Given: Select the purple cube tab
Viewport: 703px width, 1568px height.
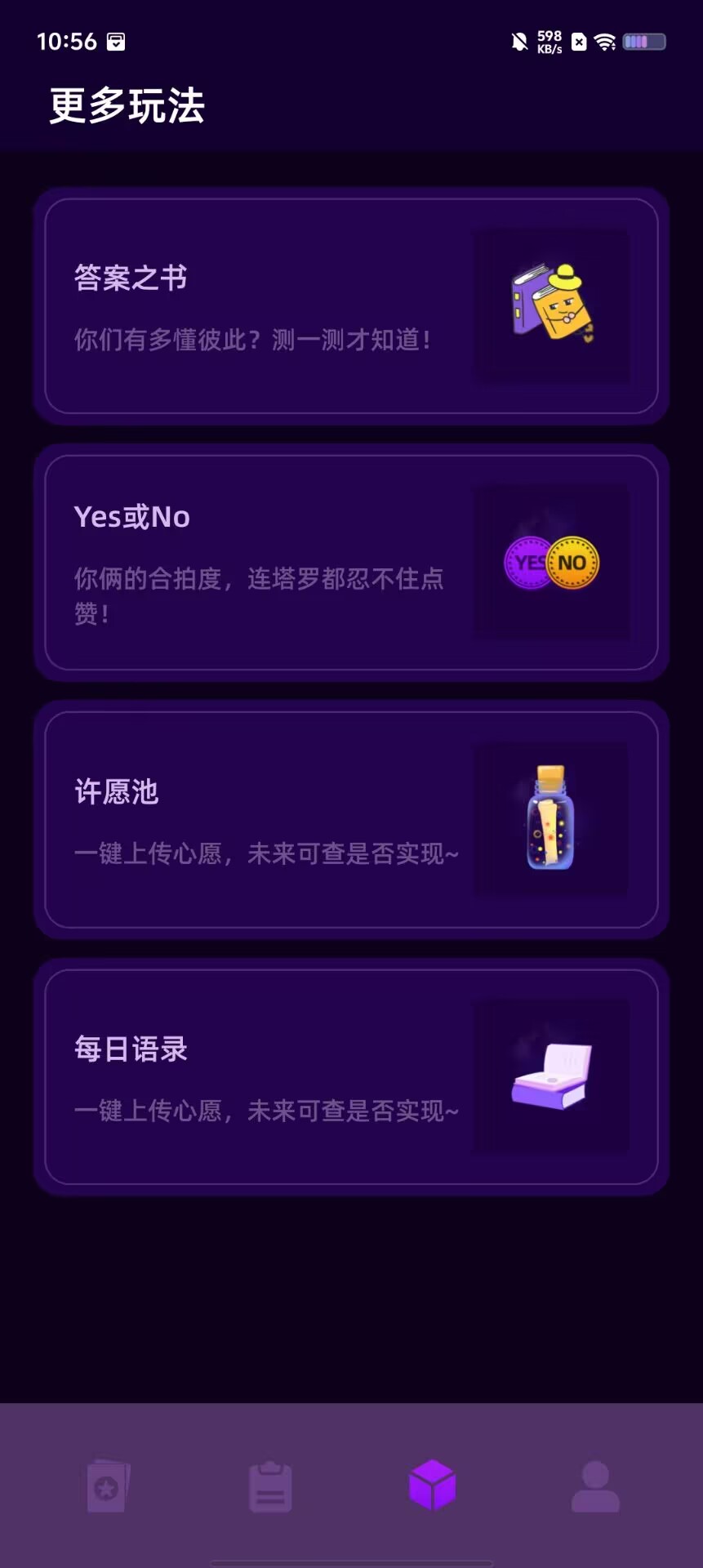Looking at the screenshot, I should (x=433, y=1485).
